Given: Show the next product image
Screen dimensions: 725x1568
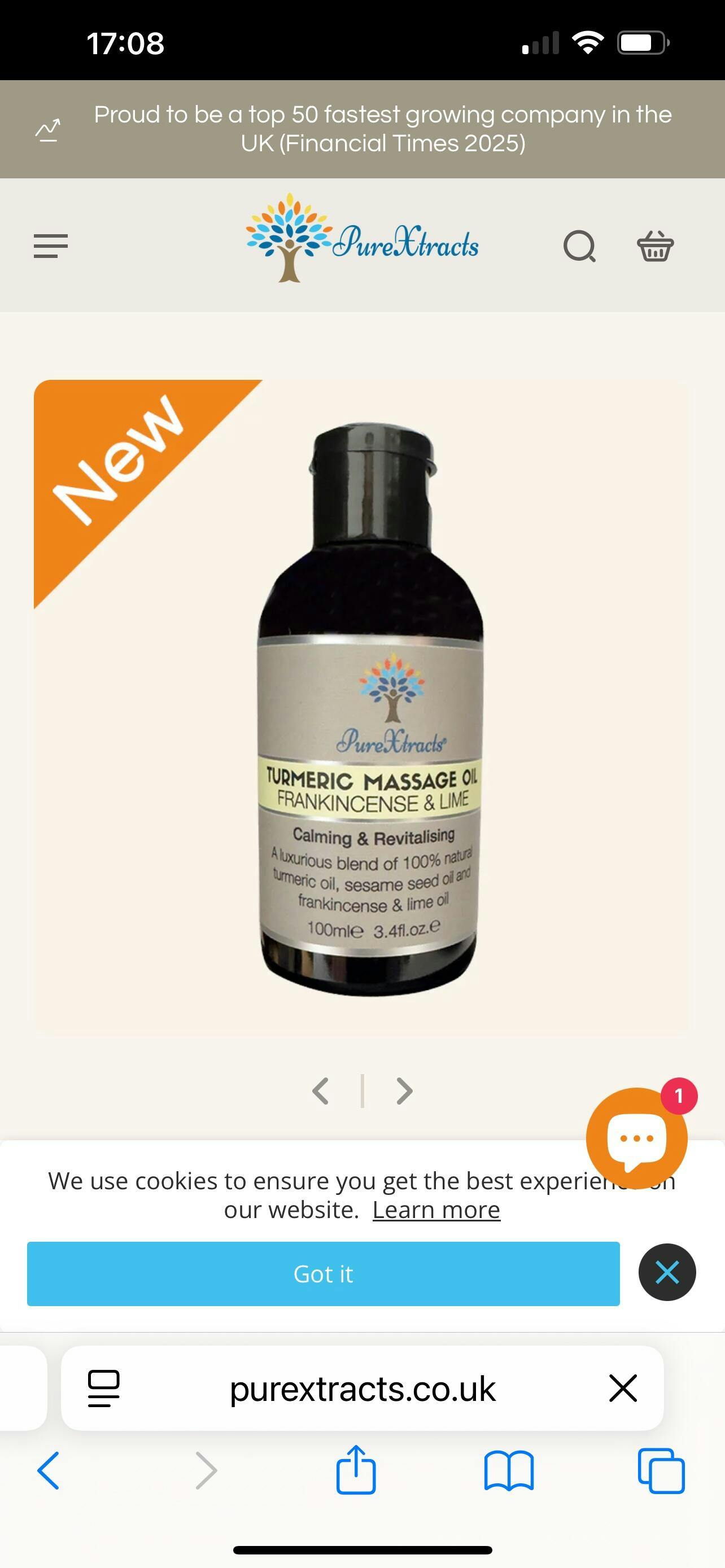Looking at the screenshot, I should pos(404,1091).
